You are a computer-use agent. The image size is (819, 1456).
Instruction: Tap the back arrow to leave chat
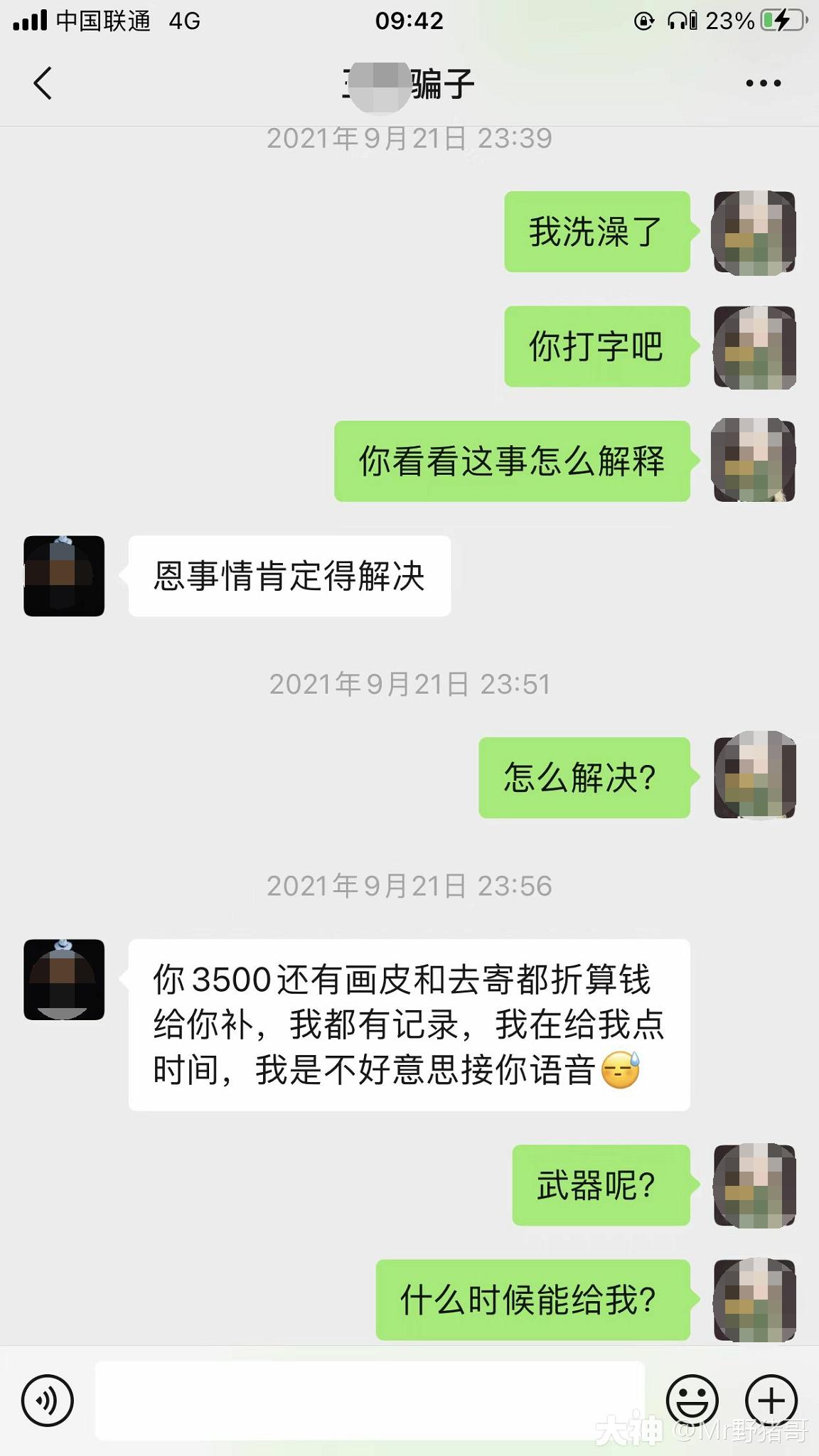click(43, 82)
